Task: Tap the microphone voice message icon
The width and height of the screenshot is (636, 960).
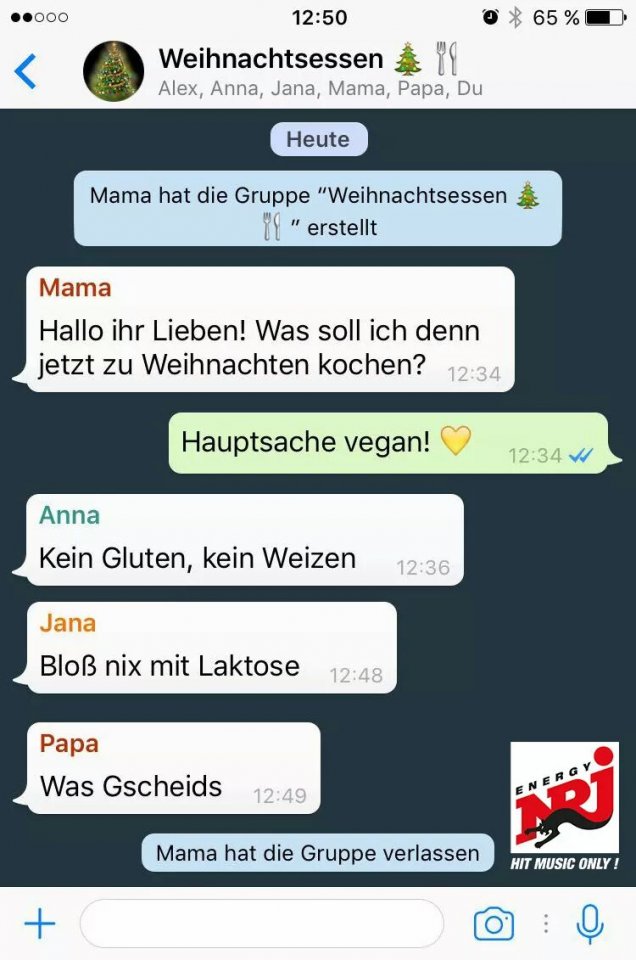Action: point(591,923)
